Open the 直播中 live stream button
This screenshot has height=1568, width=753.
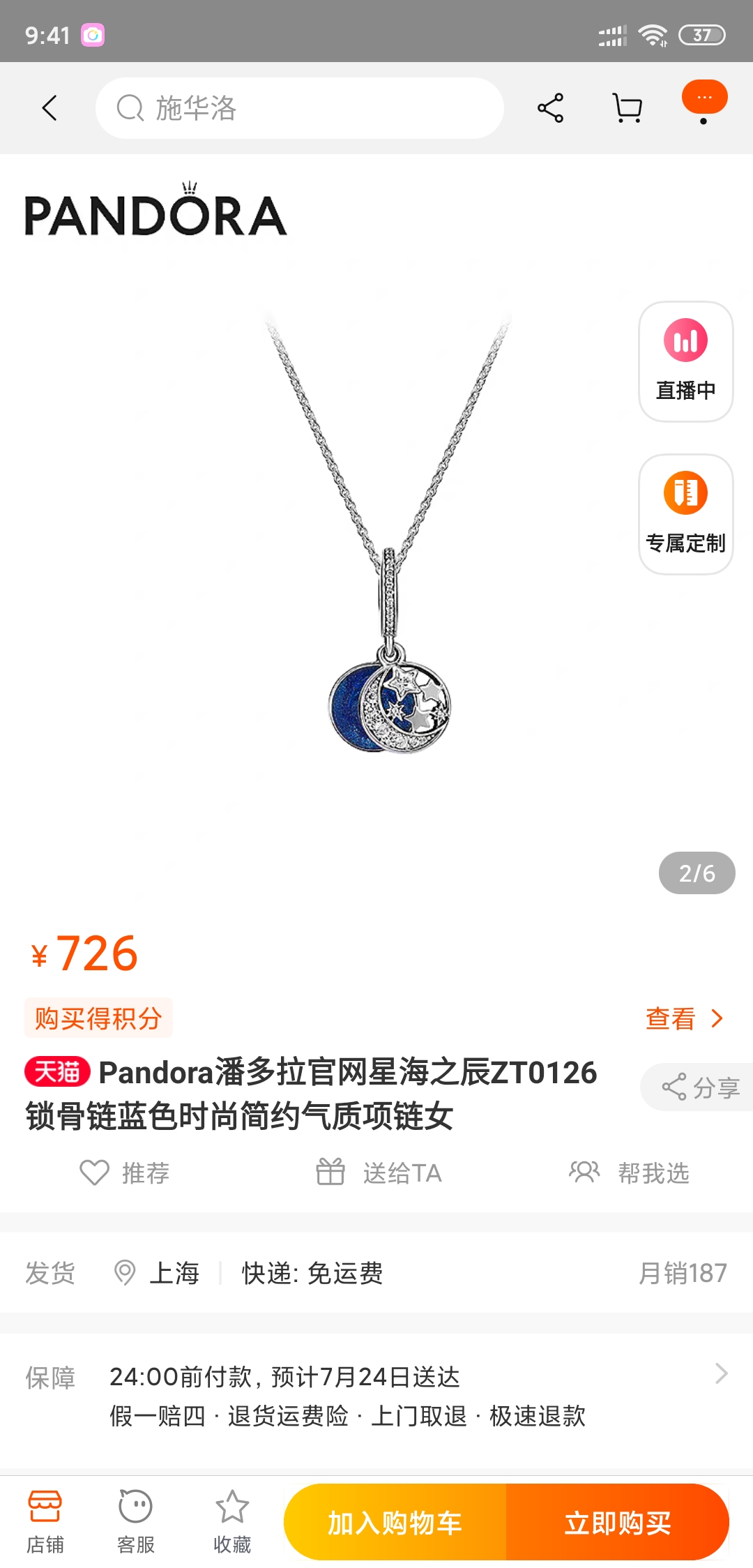(x=685, y=361)
